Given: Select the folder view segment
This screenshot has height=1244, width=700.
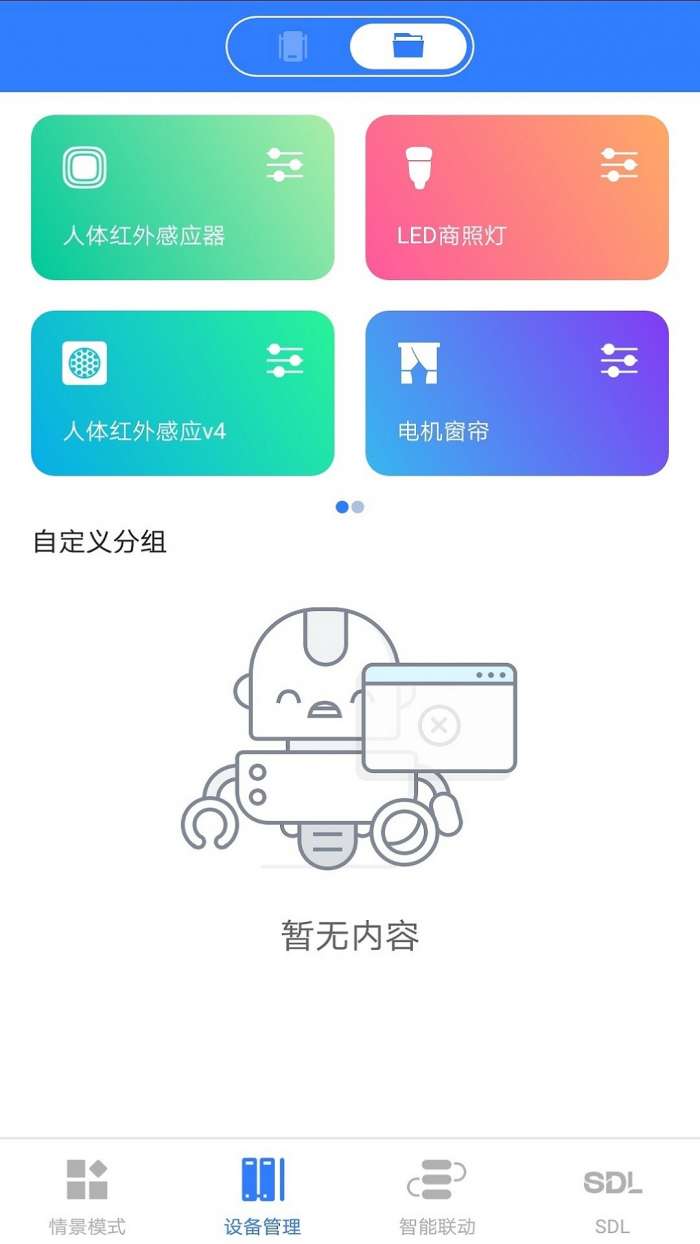Looking at the screenshot, I should point(408,47).
